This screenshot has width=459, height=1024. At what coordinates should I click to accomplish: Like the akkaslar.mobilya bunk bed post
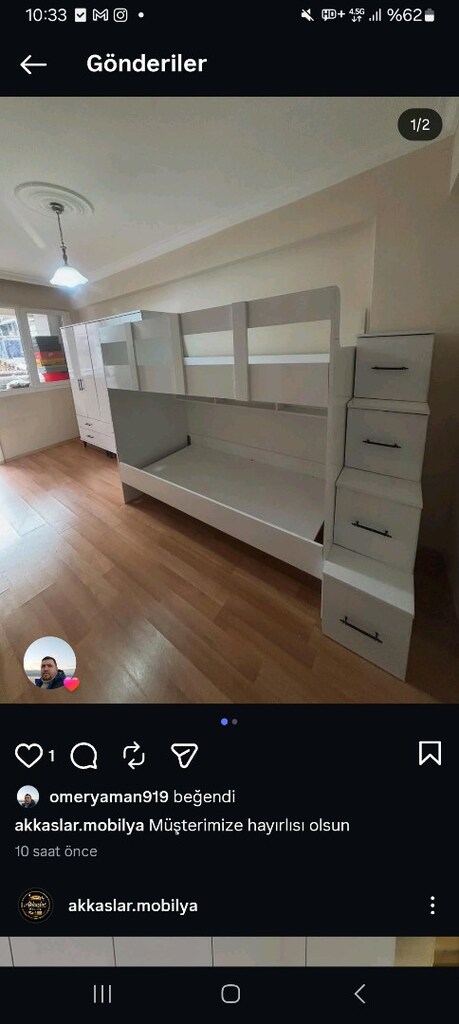(29, 756)
